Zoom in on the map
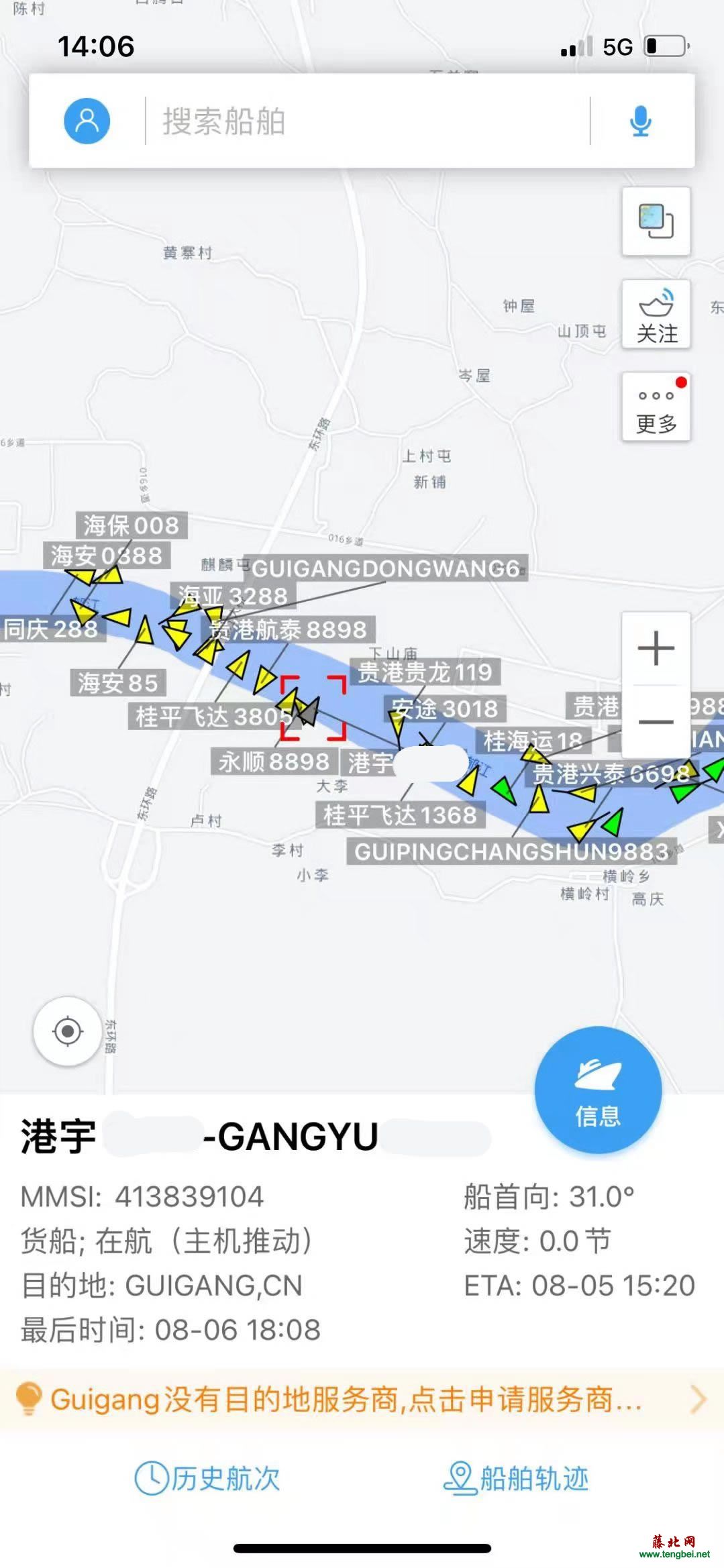Viewport: 724px width, 1568px height. click(656, 648)
